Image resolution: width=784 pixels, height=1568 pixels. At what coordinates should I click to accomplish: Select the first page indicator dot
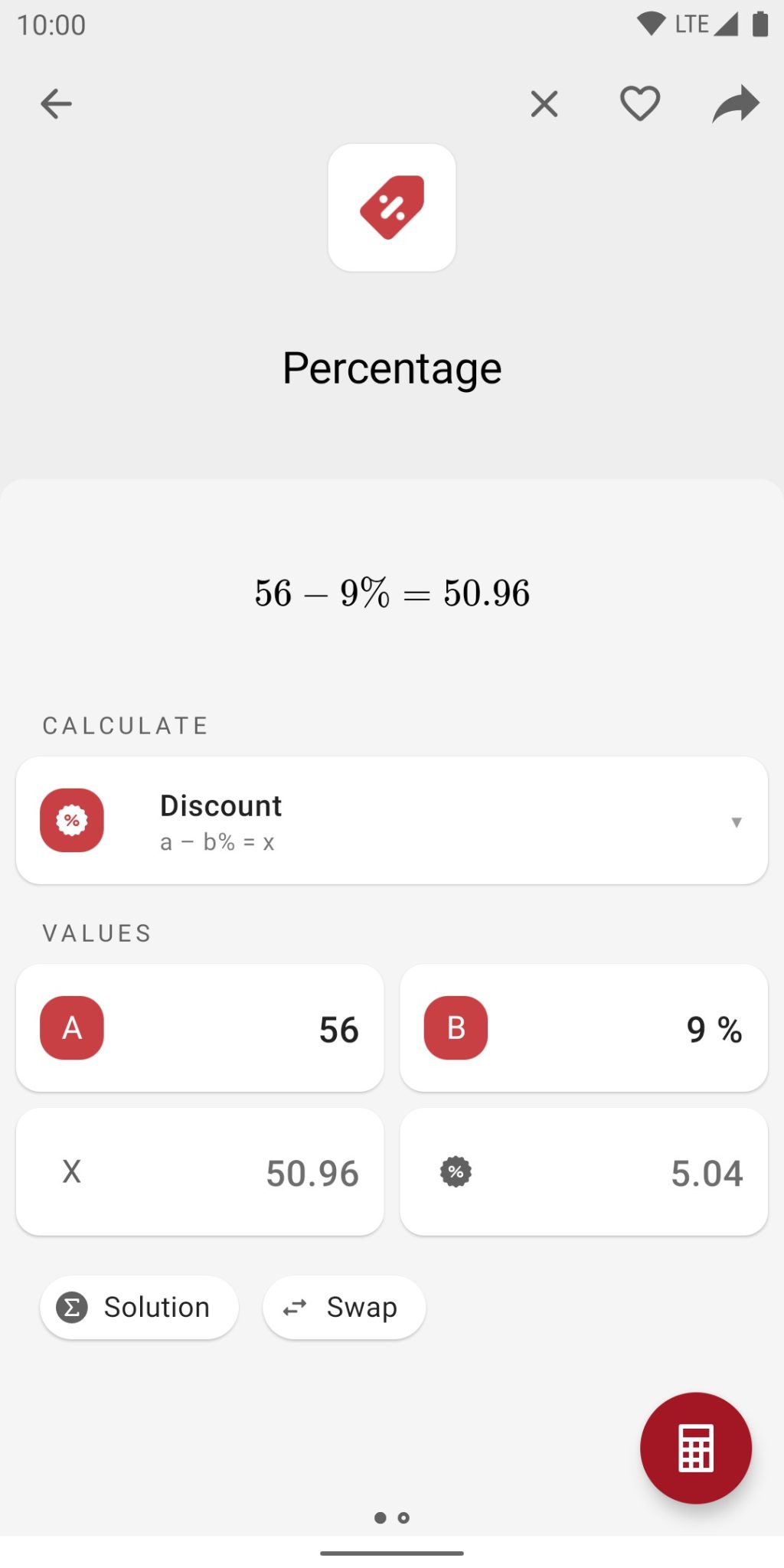[380, 1517]
